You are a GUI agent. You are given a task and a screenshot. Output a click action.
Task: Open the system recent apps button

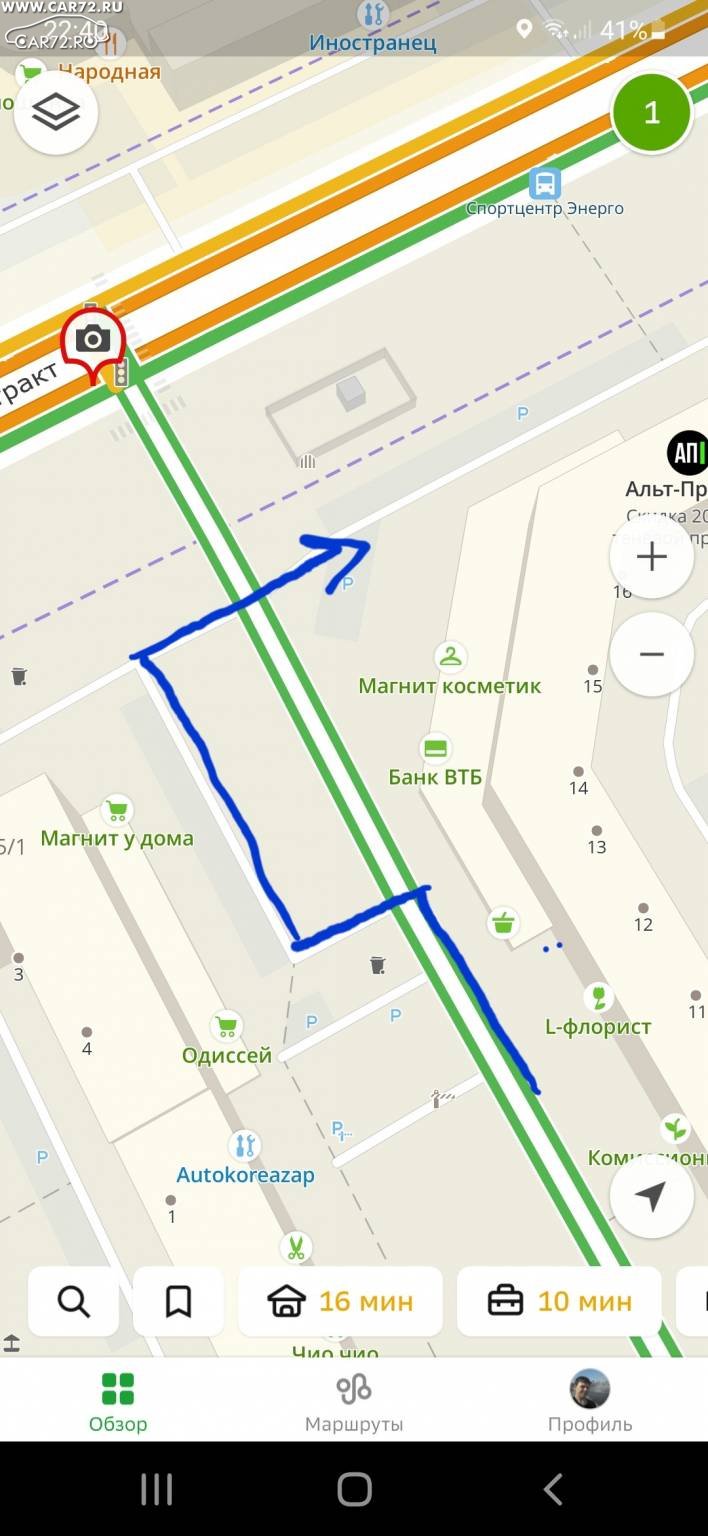coord(157,1489)
